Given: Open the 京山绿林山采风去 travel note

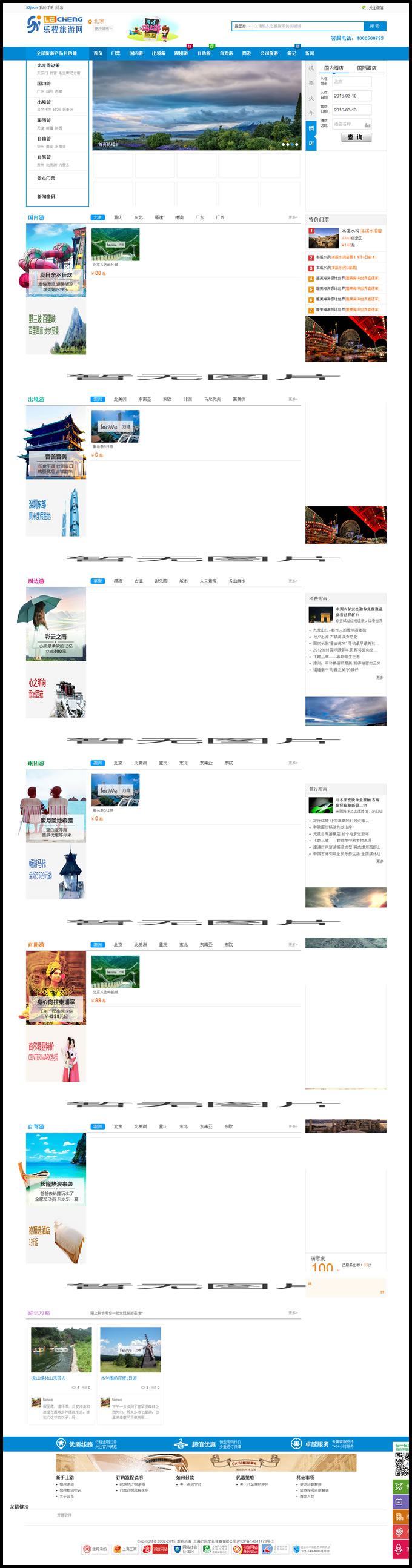Looking at the screenshot, I should (49, 1378).
